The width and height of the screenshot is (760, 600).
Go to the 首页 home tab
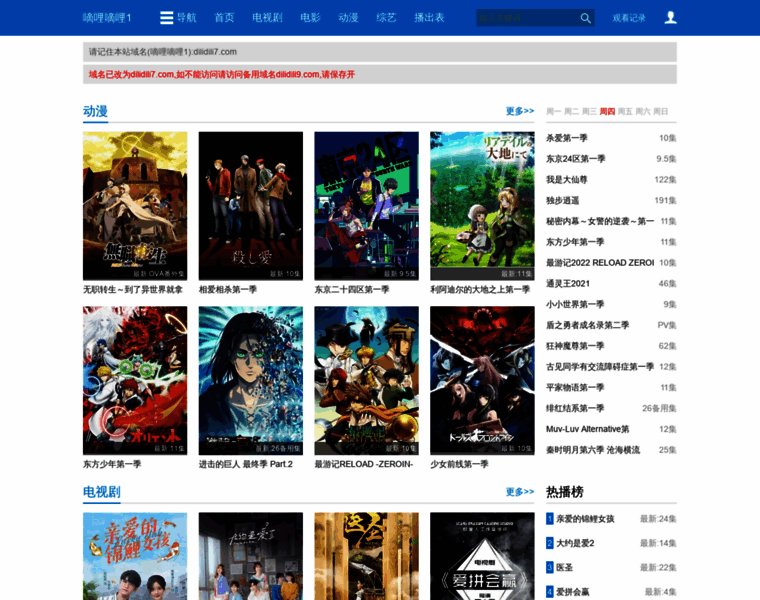[224, 18]
